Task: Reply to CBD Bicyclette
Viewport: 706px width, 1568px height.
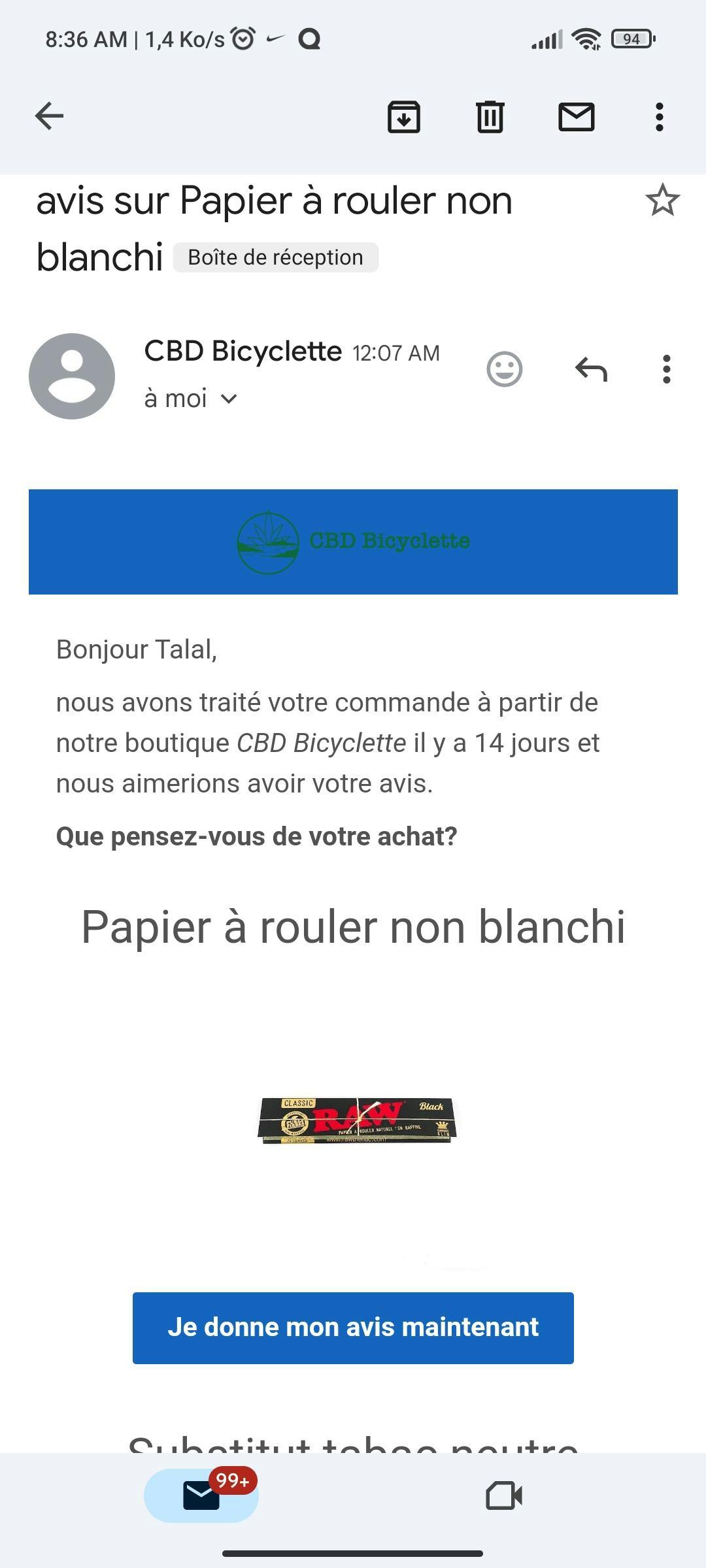Action: point(591,370)
